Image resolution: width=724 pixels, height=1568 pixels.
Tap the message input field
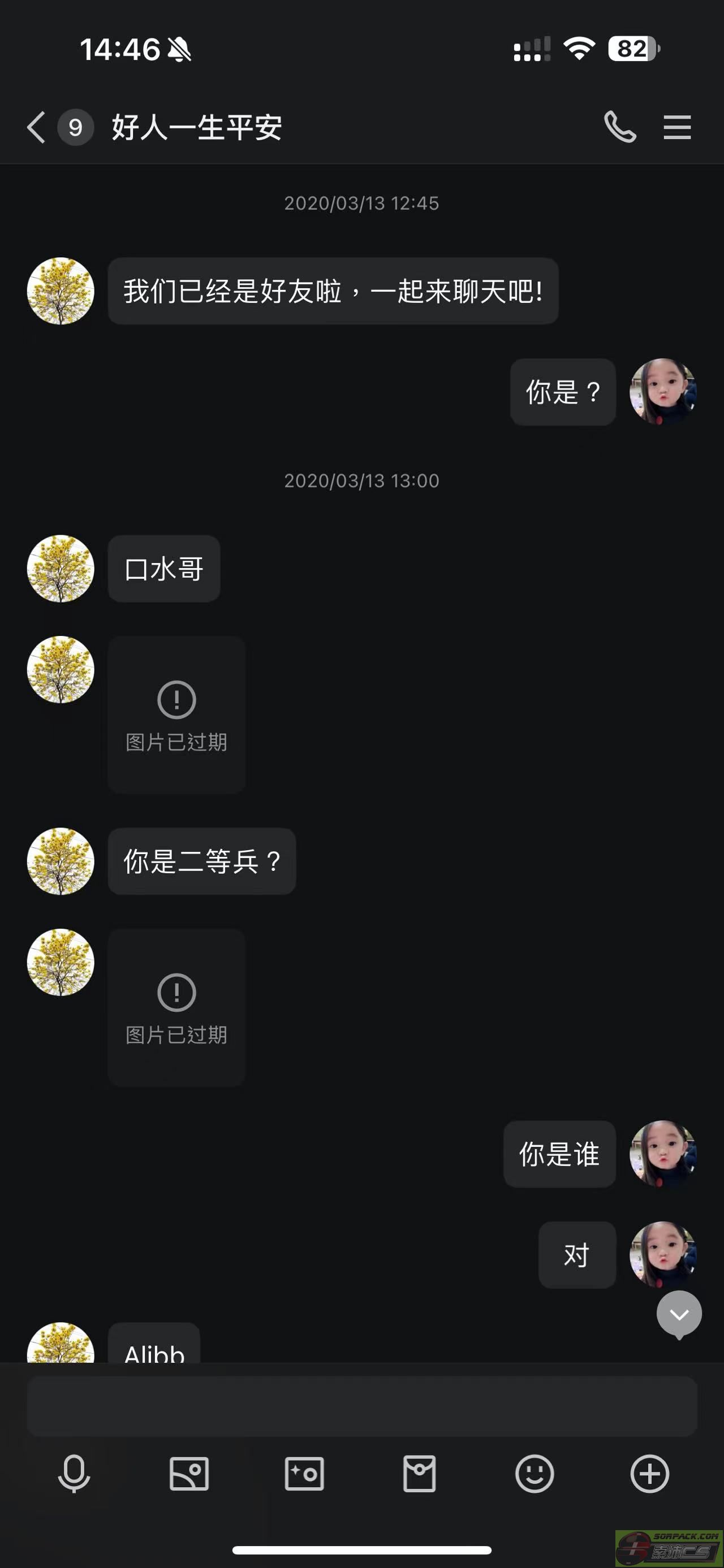click(361, 1406)
